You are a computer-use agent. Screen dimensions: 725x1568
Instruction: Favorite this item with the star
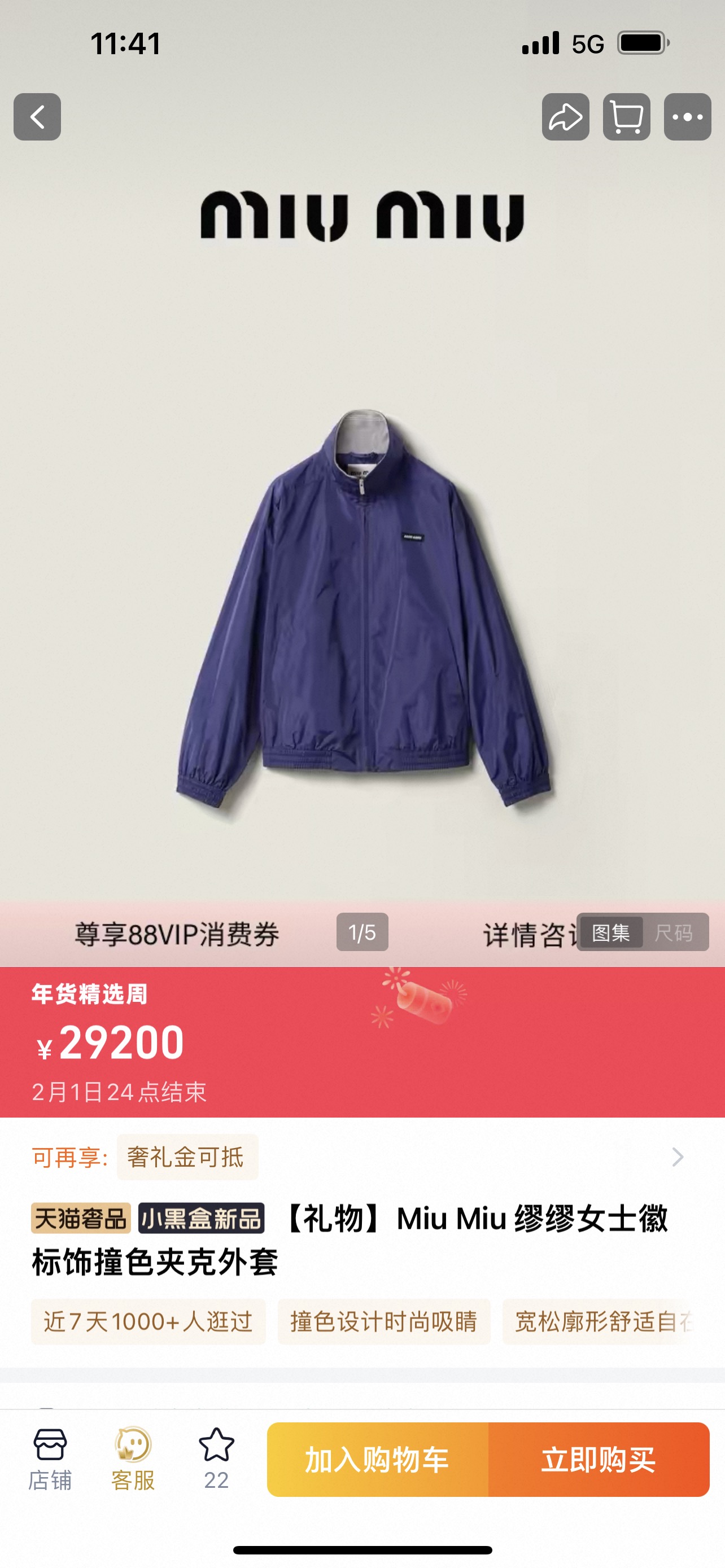[216, 1459]
